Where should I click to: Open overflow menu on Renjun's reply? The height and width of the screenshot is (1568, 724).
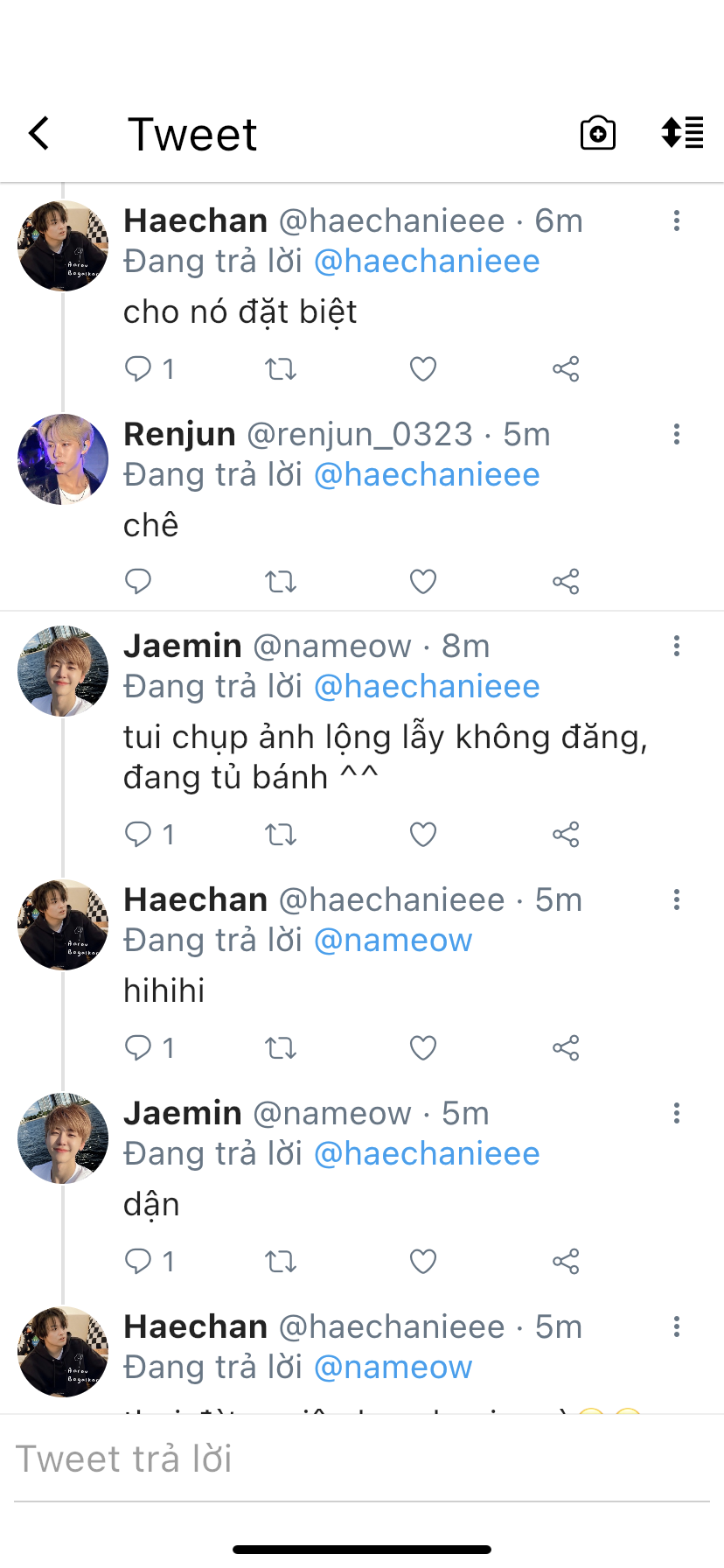click(x=677, y=434)
